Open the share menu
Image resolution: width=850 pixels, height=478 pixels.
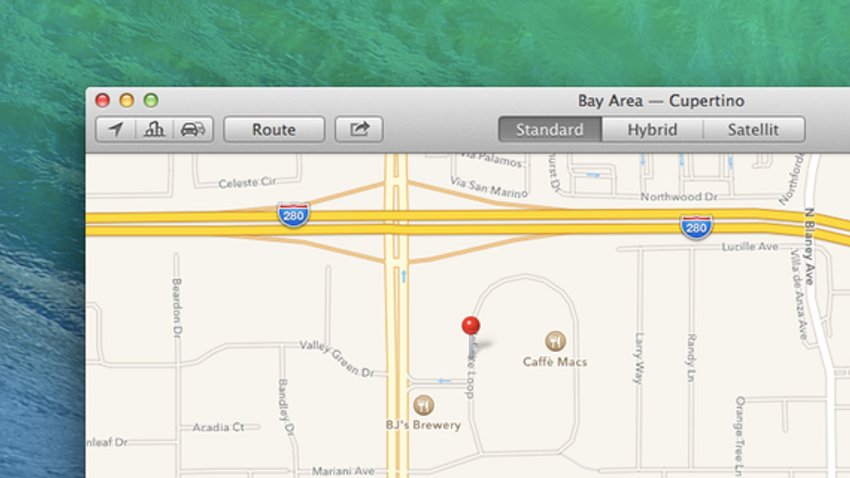[x=359, y=130]
